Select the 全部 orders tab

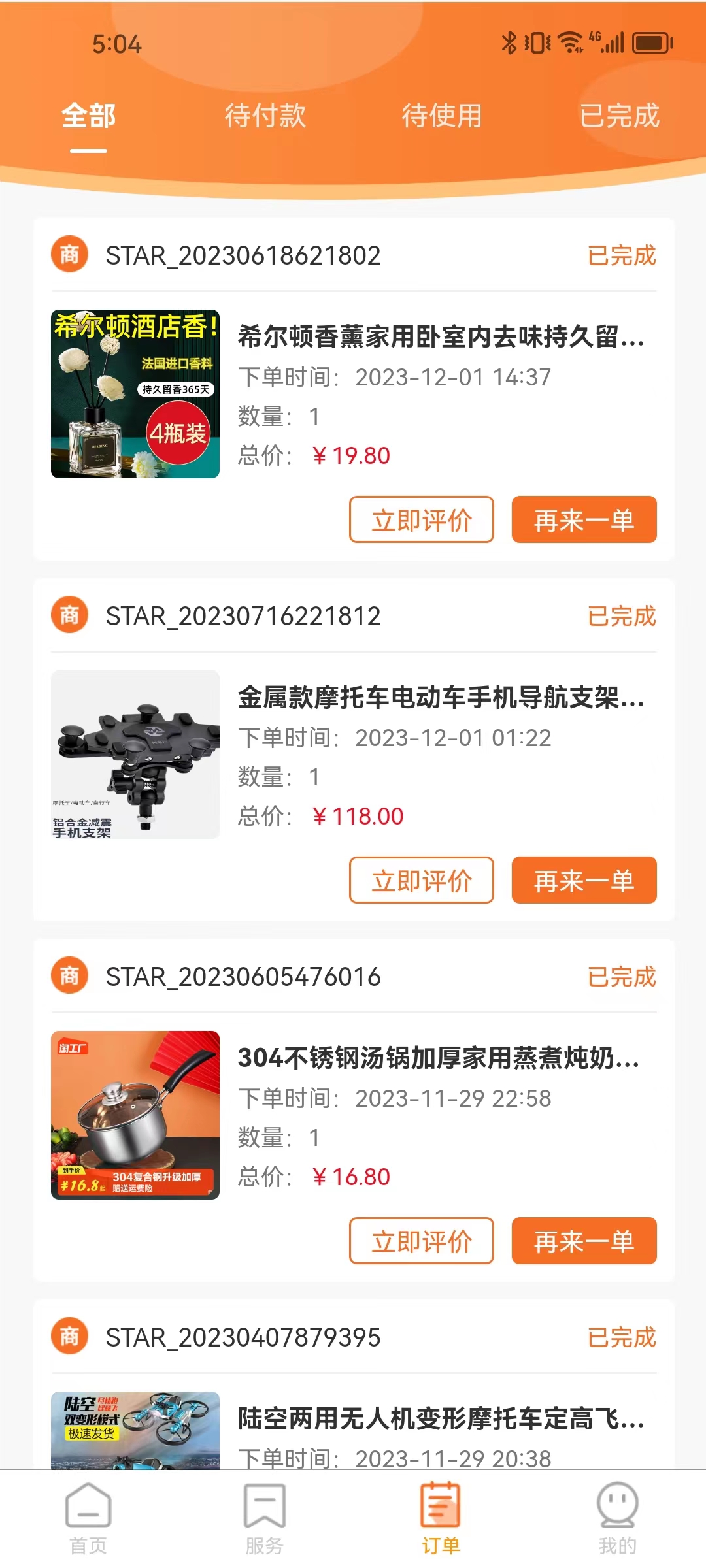coord(88,116)
